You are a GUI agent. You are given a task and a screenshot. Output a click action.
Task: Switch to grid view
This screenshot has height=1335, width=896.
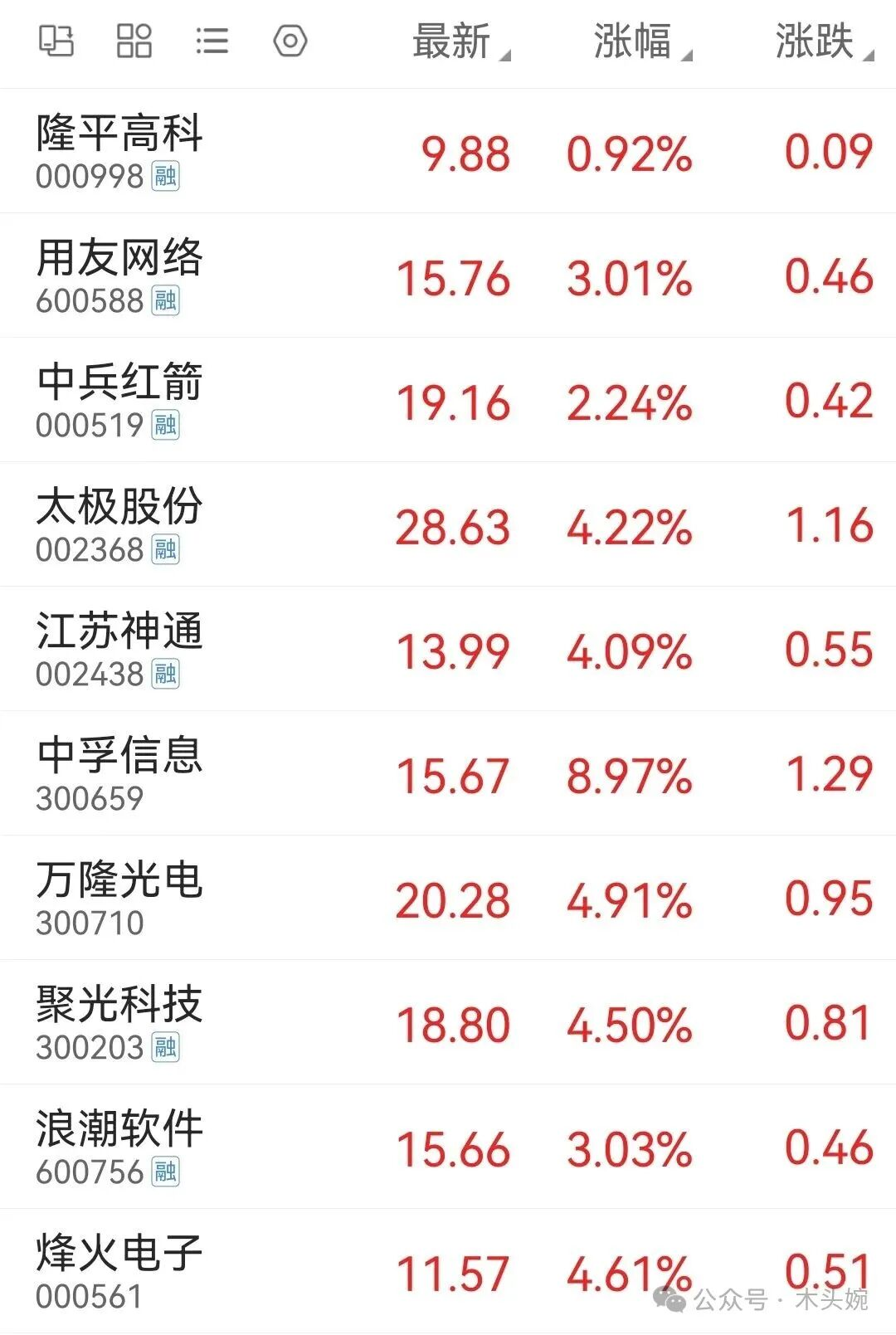coord(134,41)
